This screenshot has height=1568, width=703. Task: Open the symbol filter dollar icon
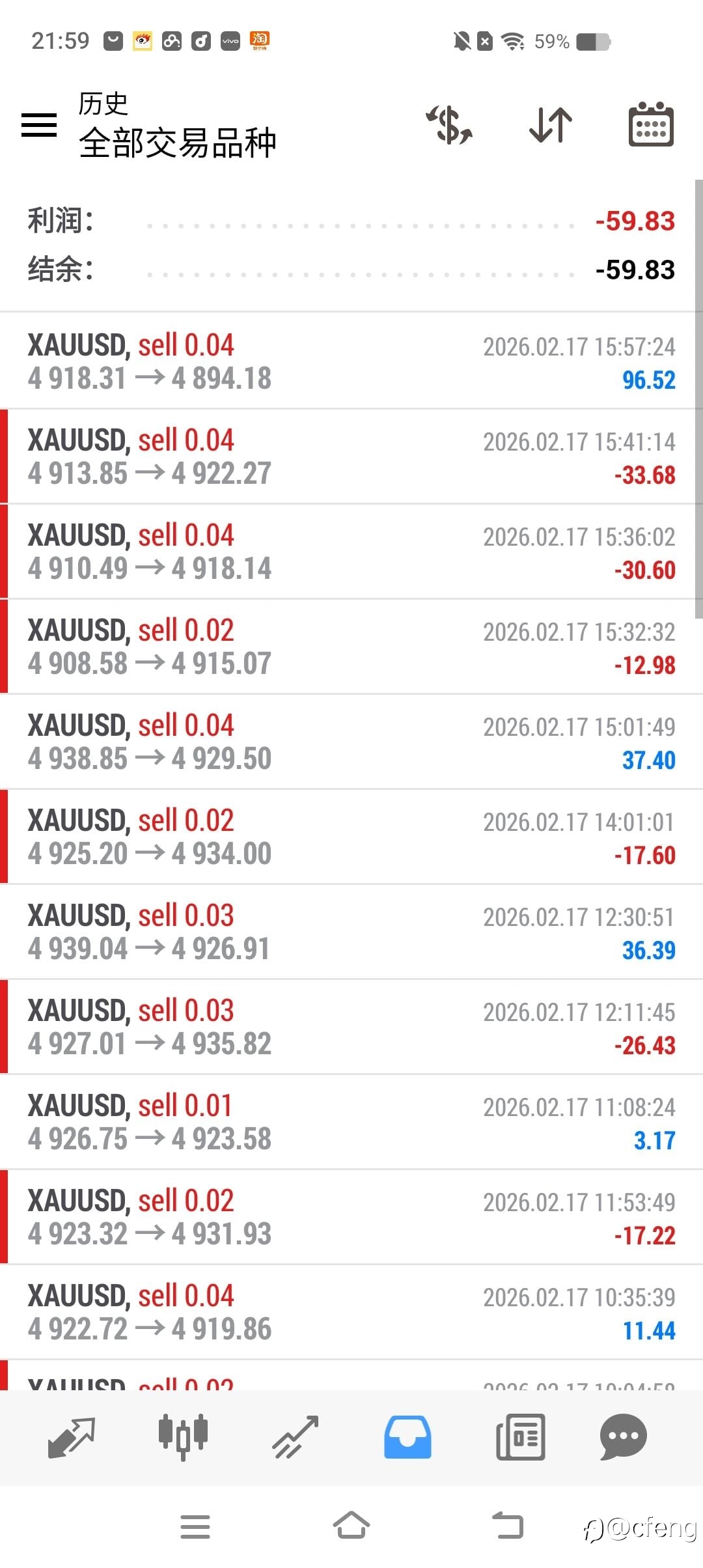(450, 124)
